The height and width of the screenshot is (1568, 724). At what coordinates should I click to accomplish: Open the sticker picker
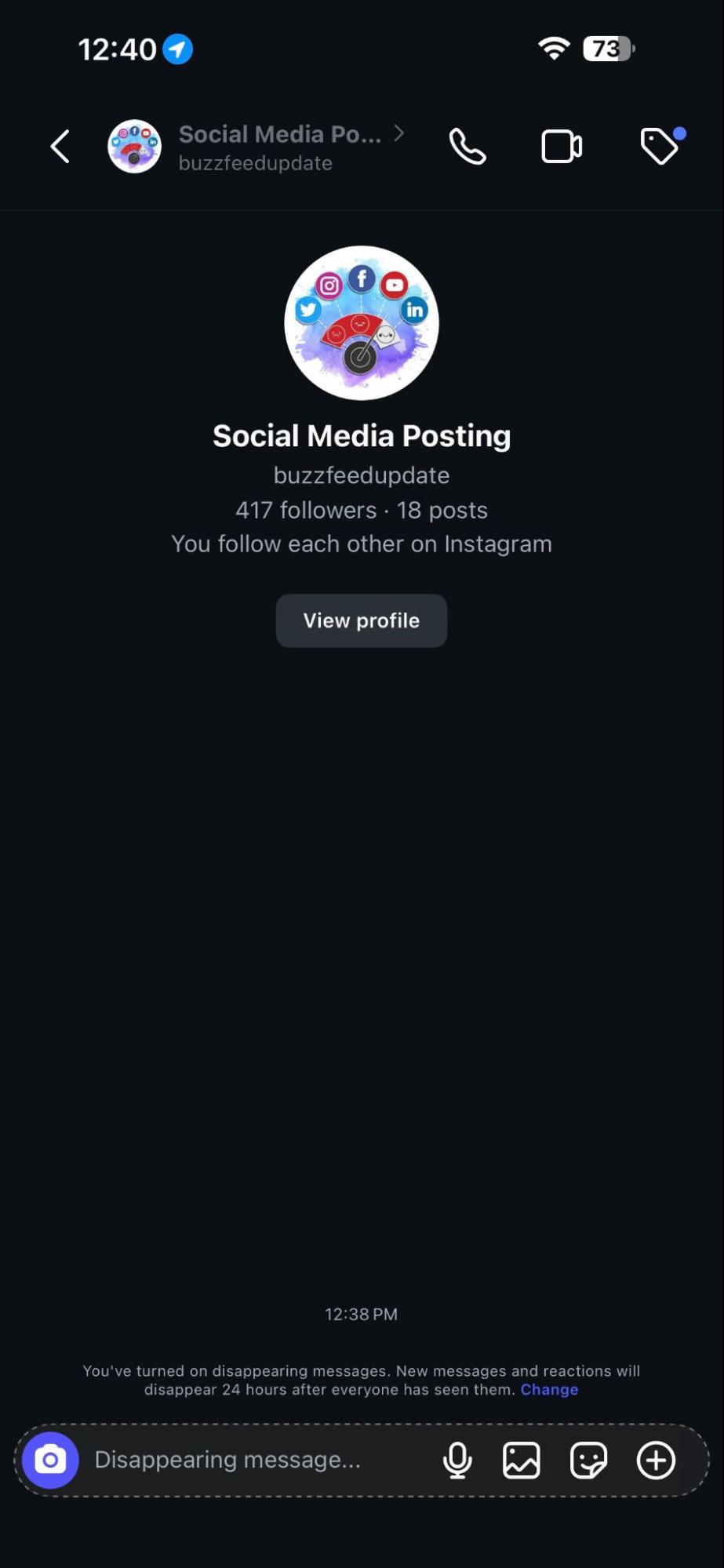tap(588, 1460)
